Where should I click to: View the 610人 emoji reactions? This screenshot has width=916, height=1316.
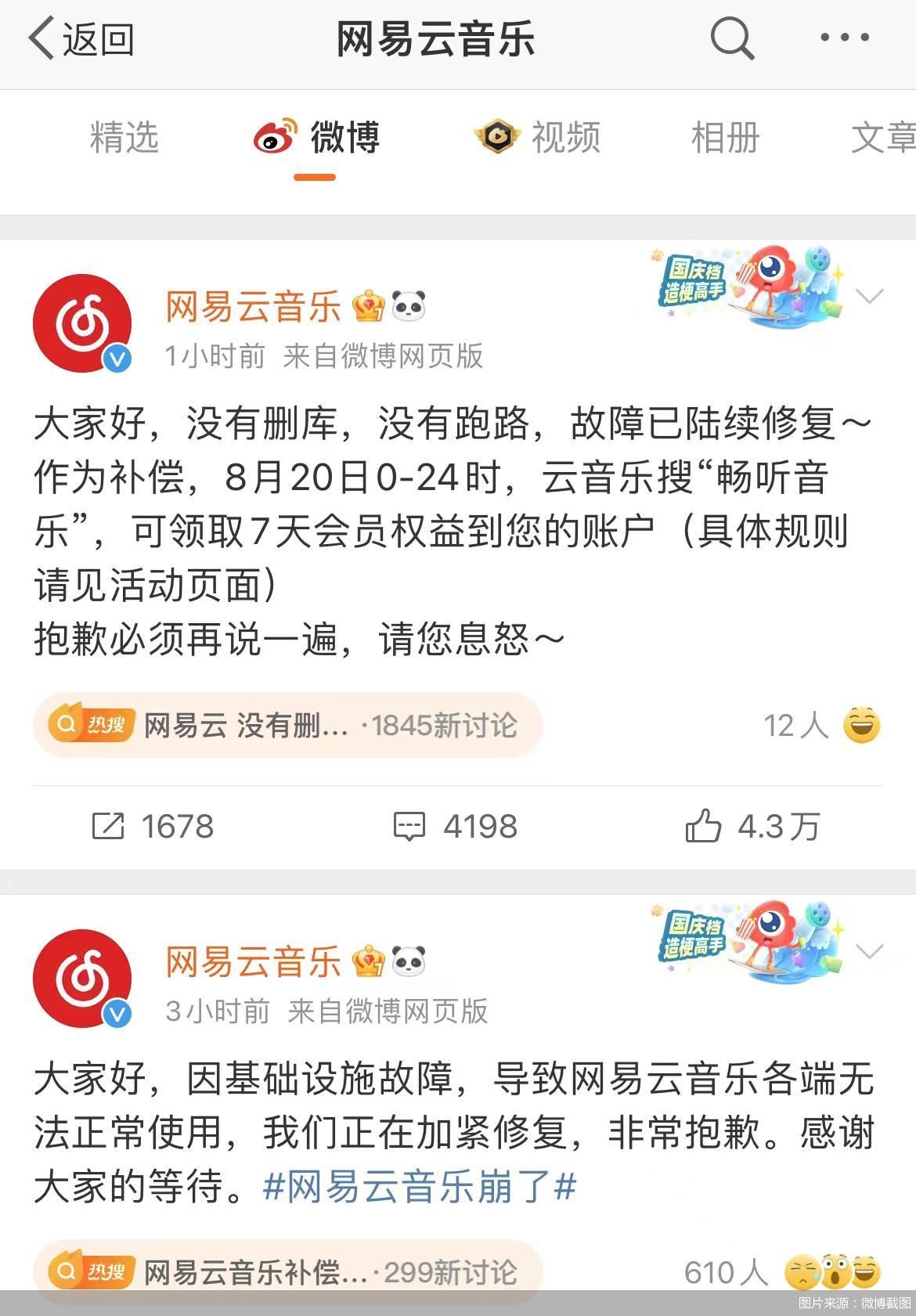[x=783, y=1272]
